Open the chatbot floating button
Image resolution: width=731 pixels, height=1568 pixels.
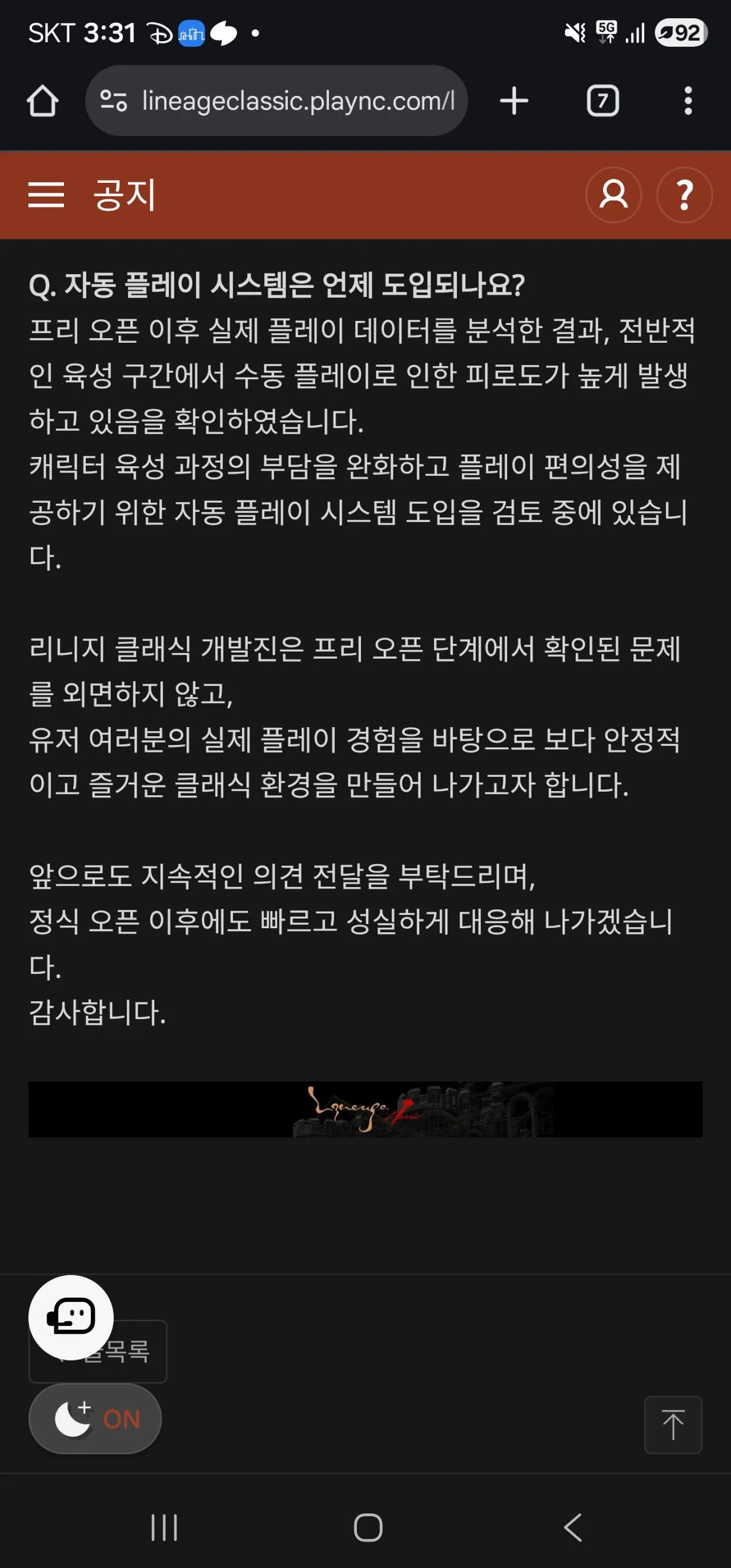71,1317
